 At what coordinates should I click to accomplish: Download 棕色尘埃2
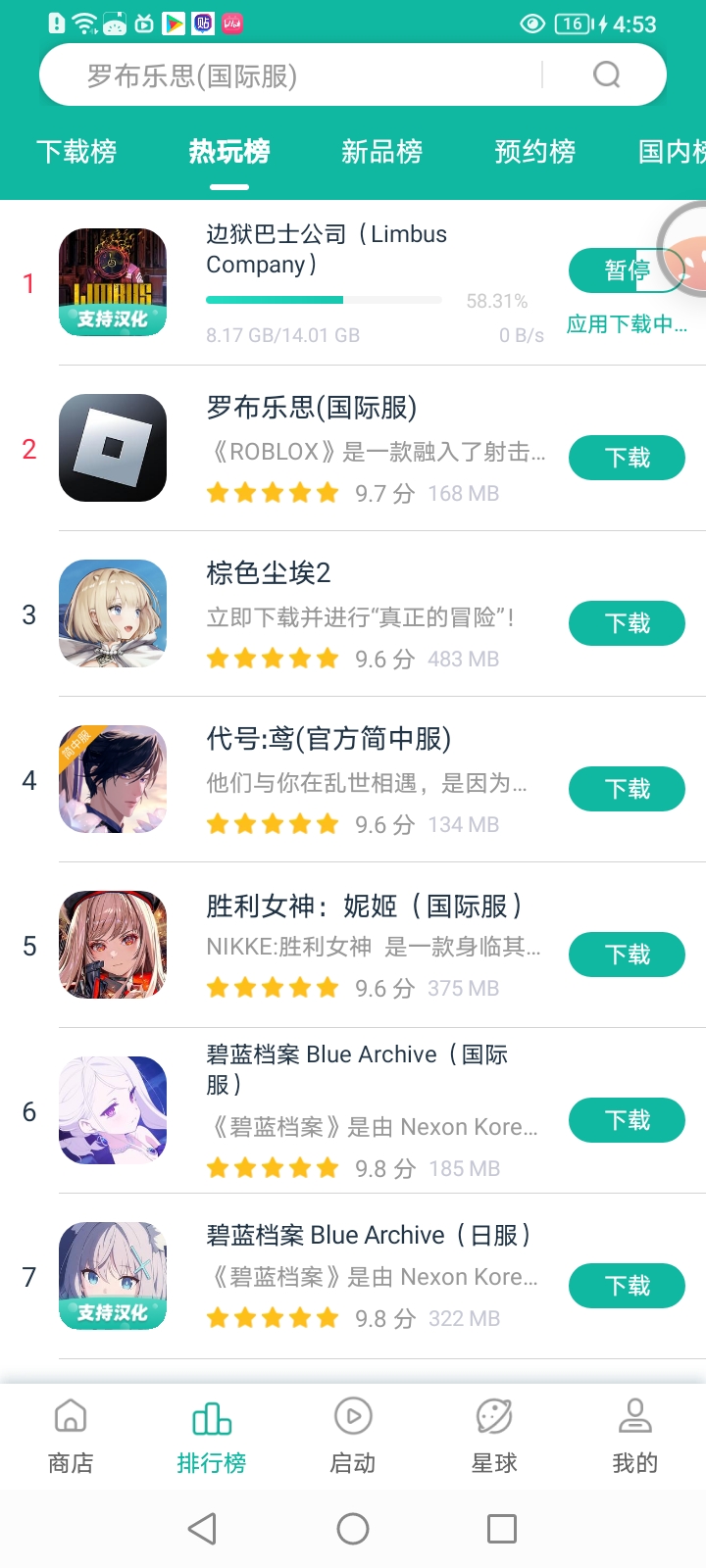point(627,623)
